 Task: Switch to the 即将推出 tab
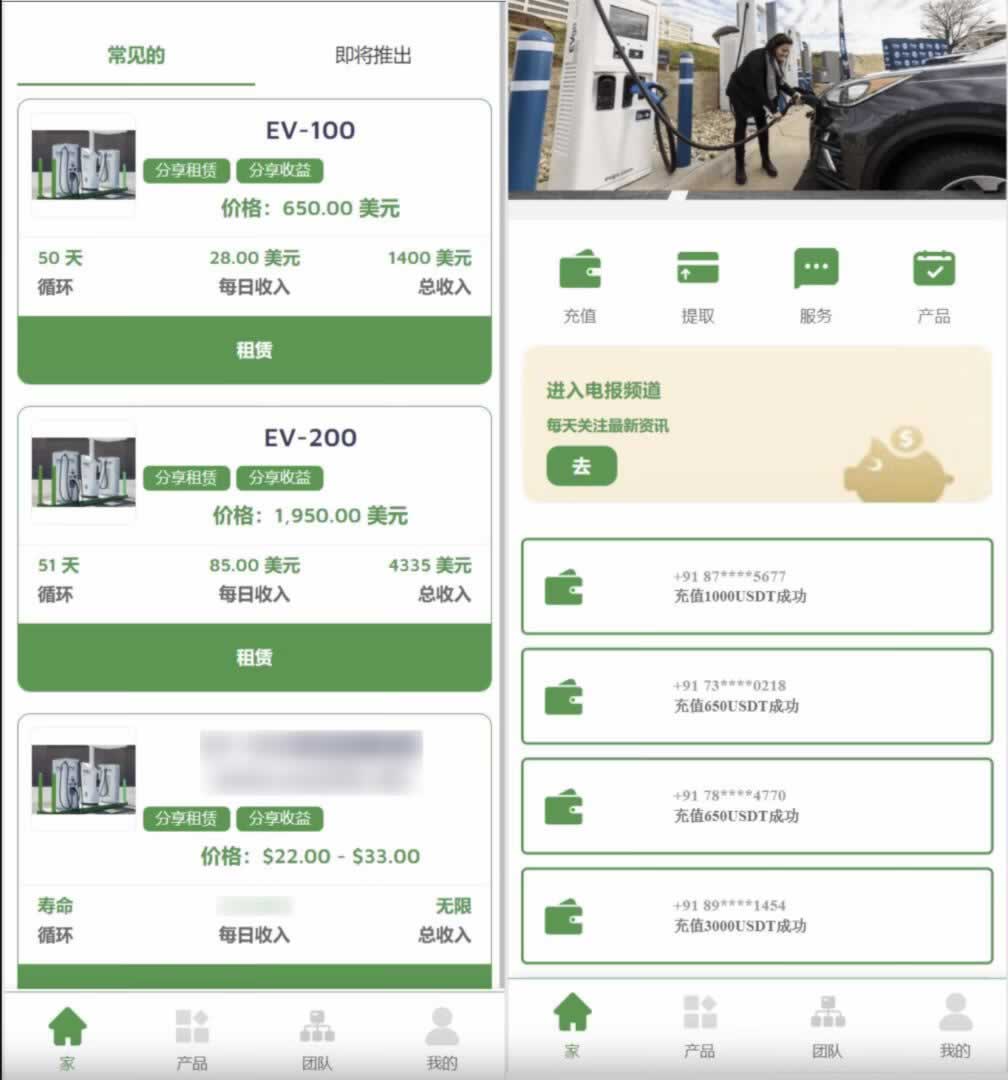coord(373,56)
